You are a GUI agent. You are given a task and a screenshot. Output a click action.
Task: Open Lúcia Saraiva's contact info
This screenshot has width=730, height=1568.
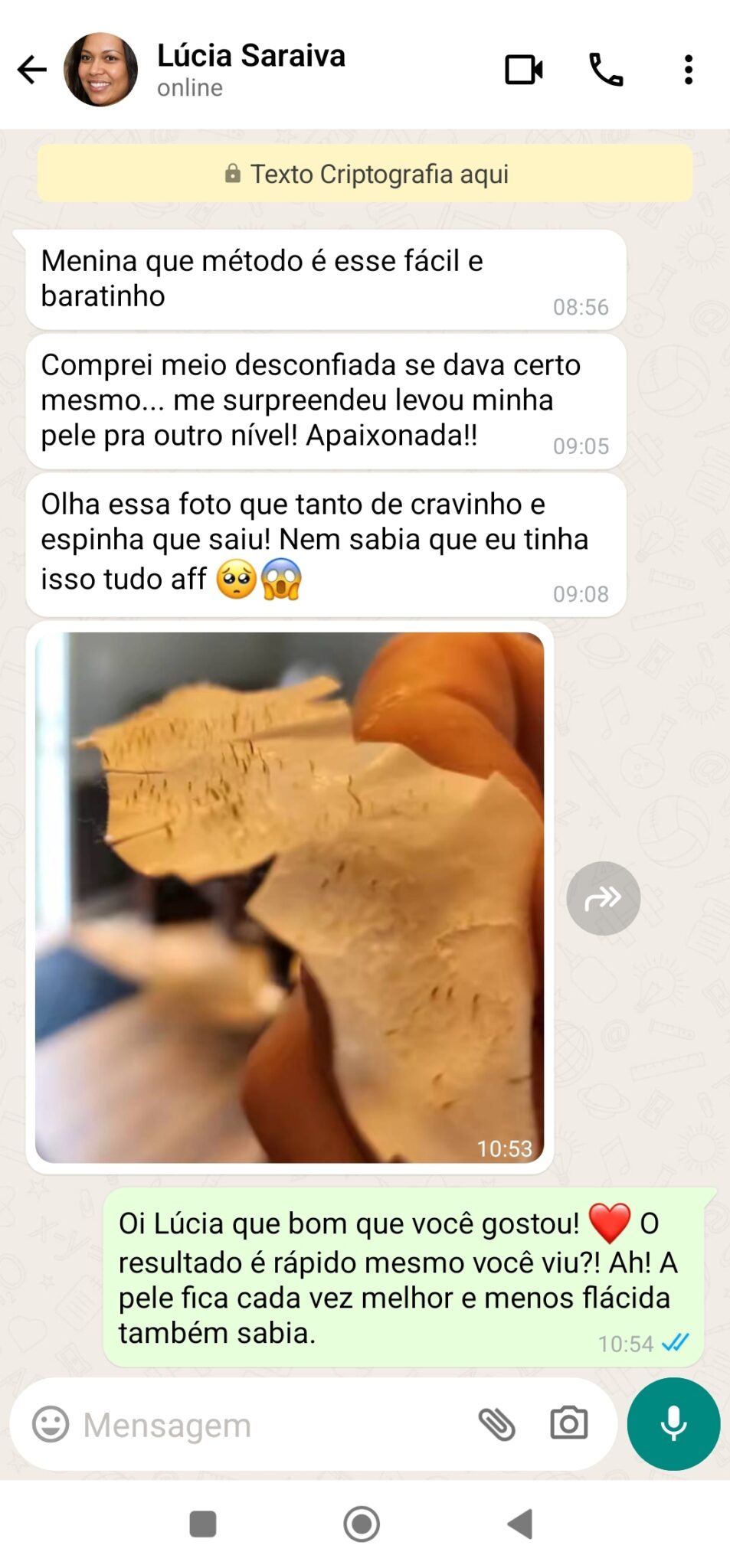[x=250, y=69]
